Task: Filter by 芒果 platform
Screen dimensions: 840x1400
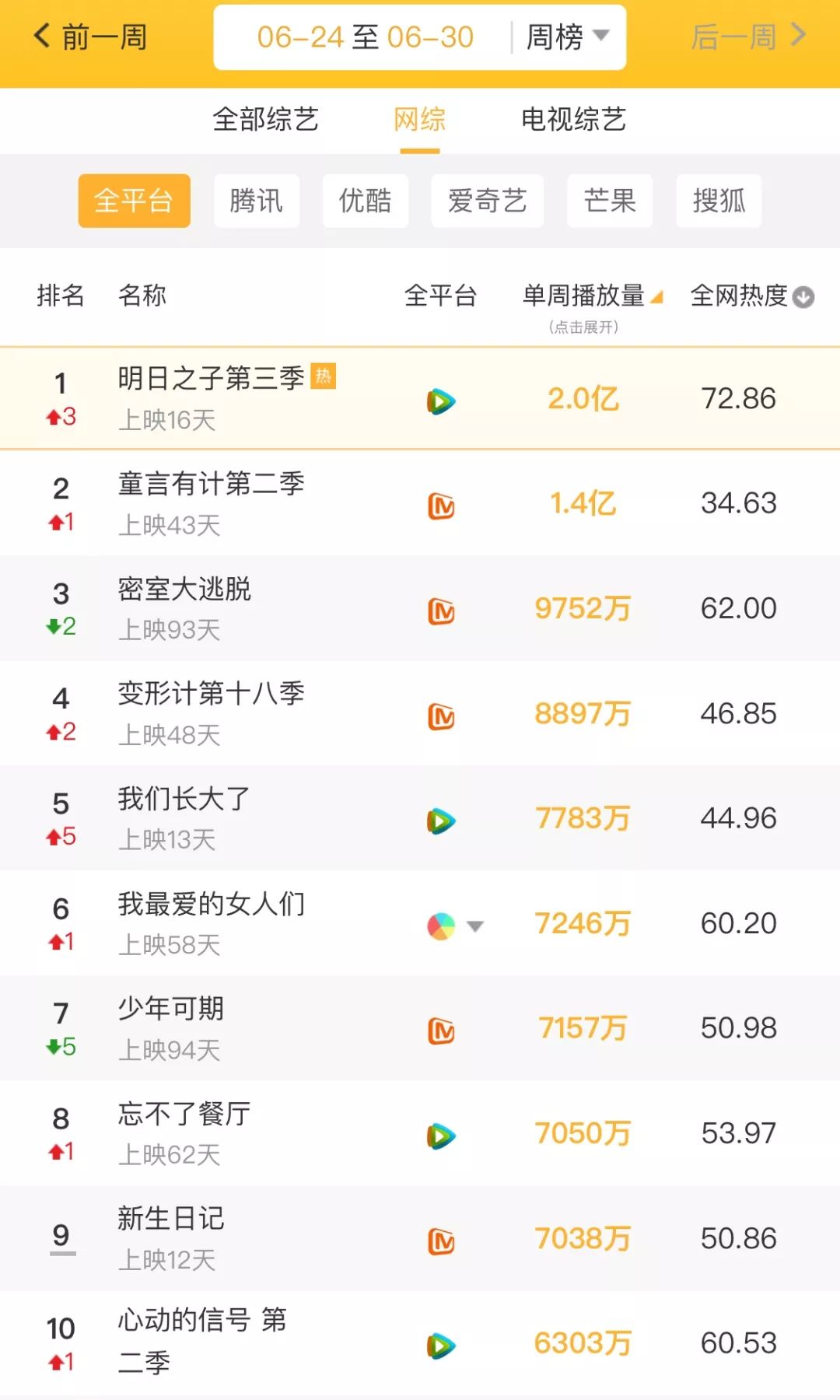Action: pyautogui.click(x=610, y=201)
